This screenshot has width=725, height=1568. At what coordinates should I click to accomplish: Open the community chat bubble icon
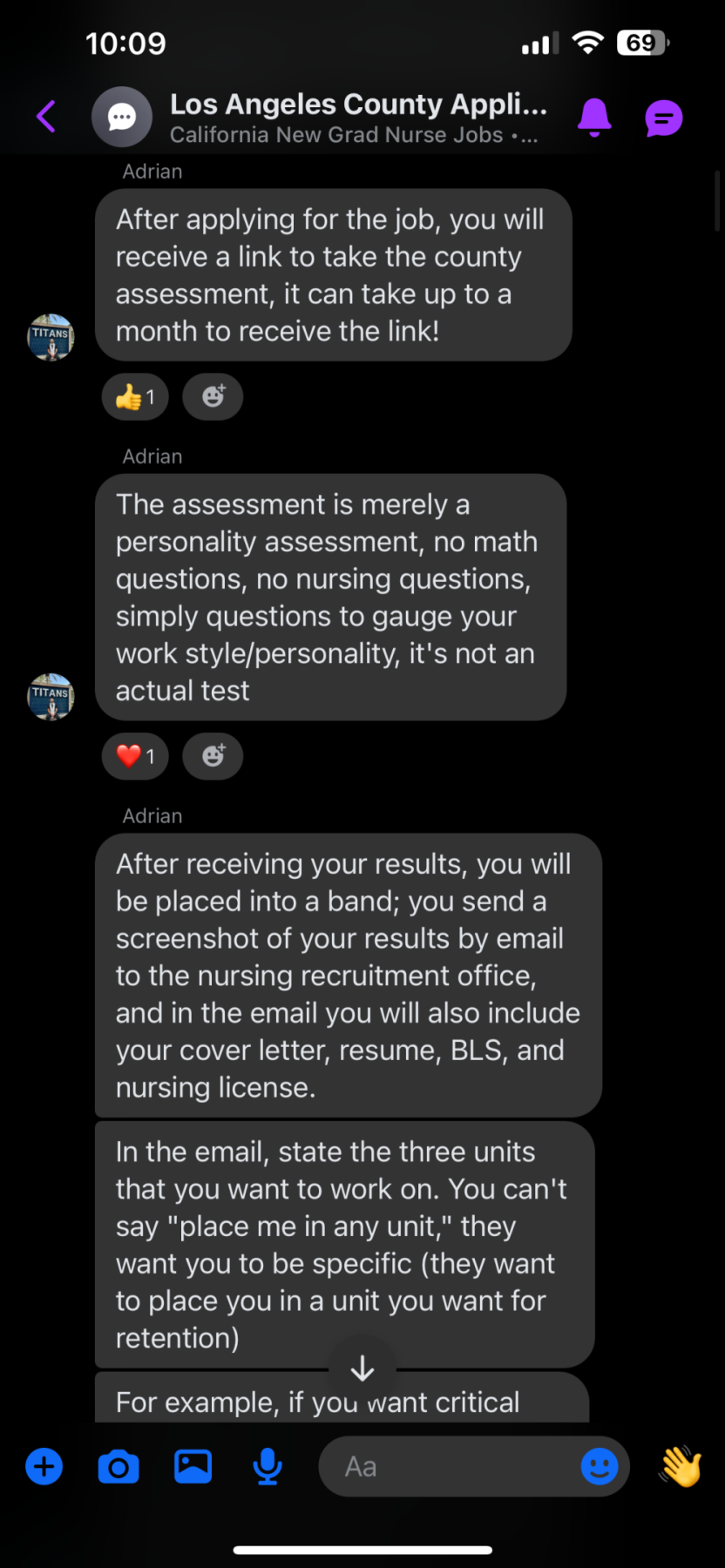tap(663, 118)
